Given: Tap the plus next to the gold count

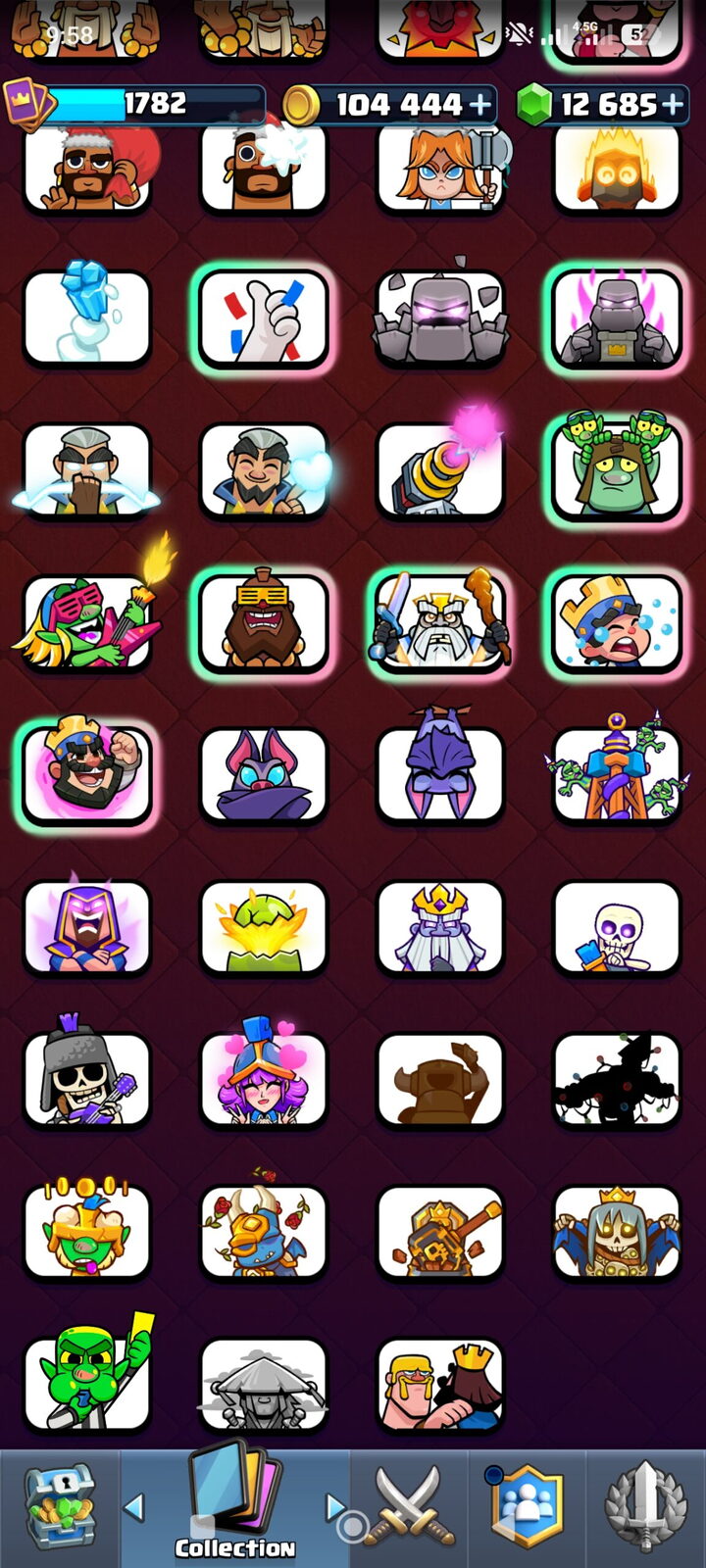Looking at the screenshot, I should point(480,106).
